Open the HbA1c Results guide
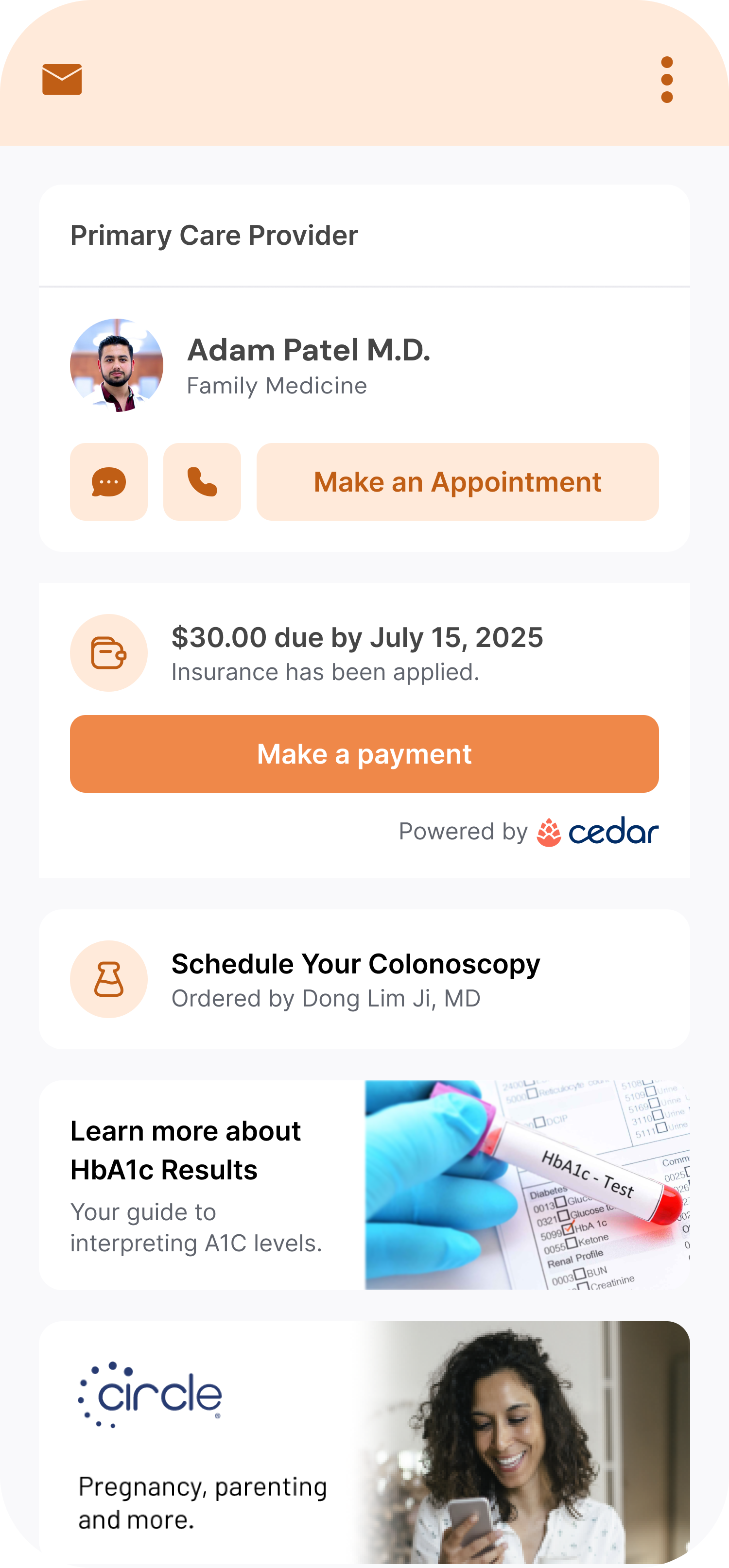The height and width of the screenshot is (1568, 729). (x=186, y=1149)
